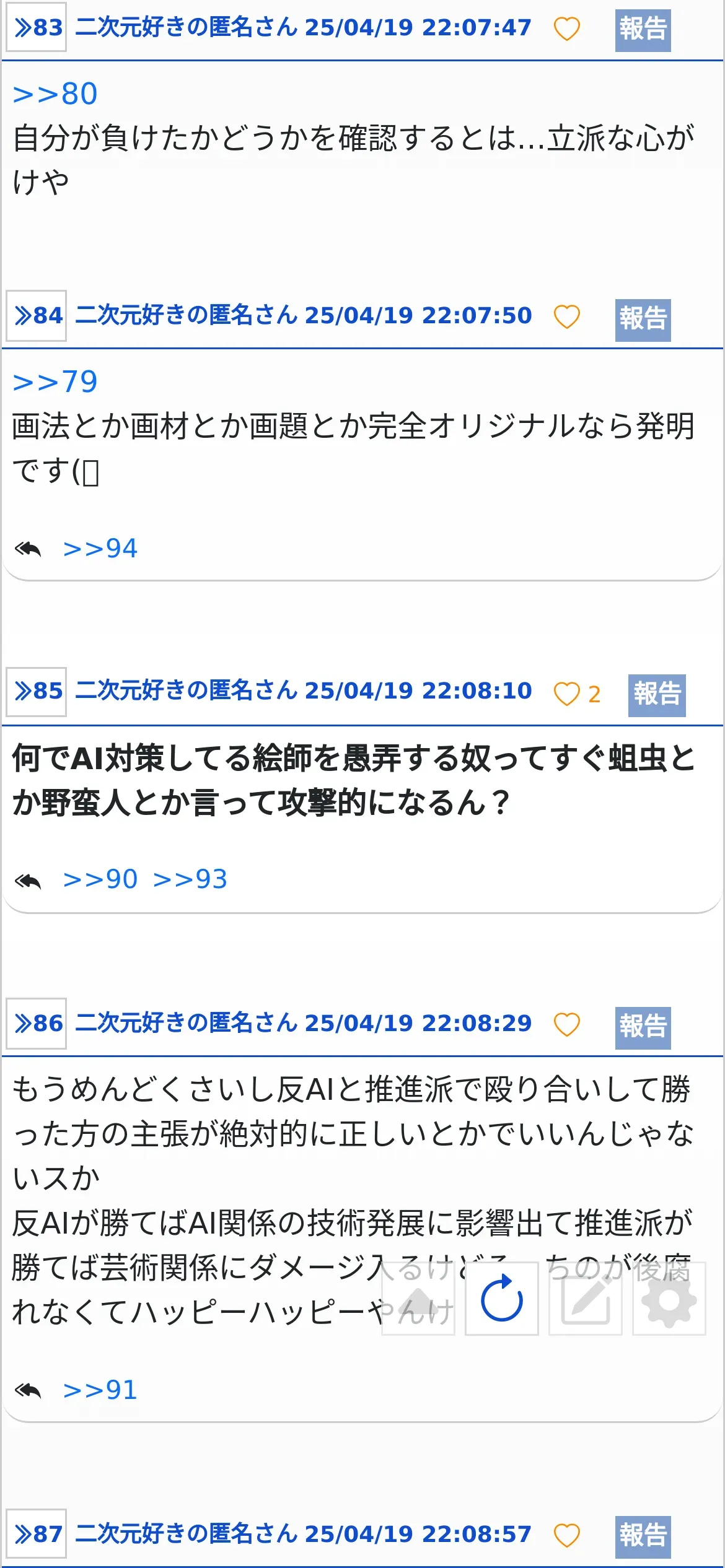725x1568 pixels.
Task: Open the floating write-post pencil button
Action: point(585,1298)
